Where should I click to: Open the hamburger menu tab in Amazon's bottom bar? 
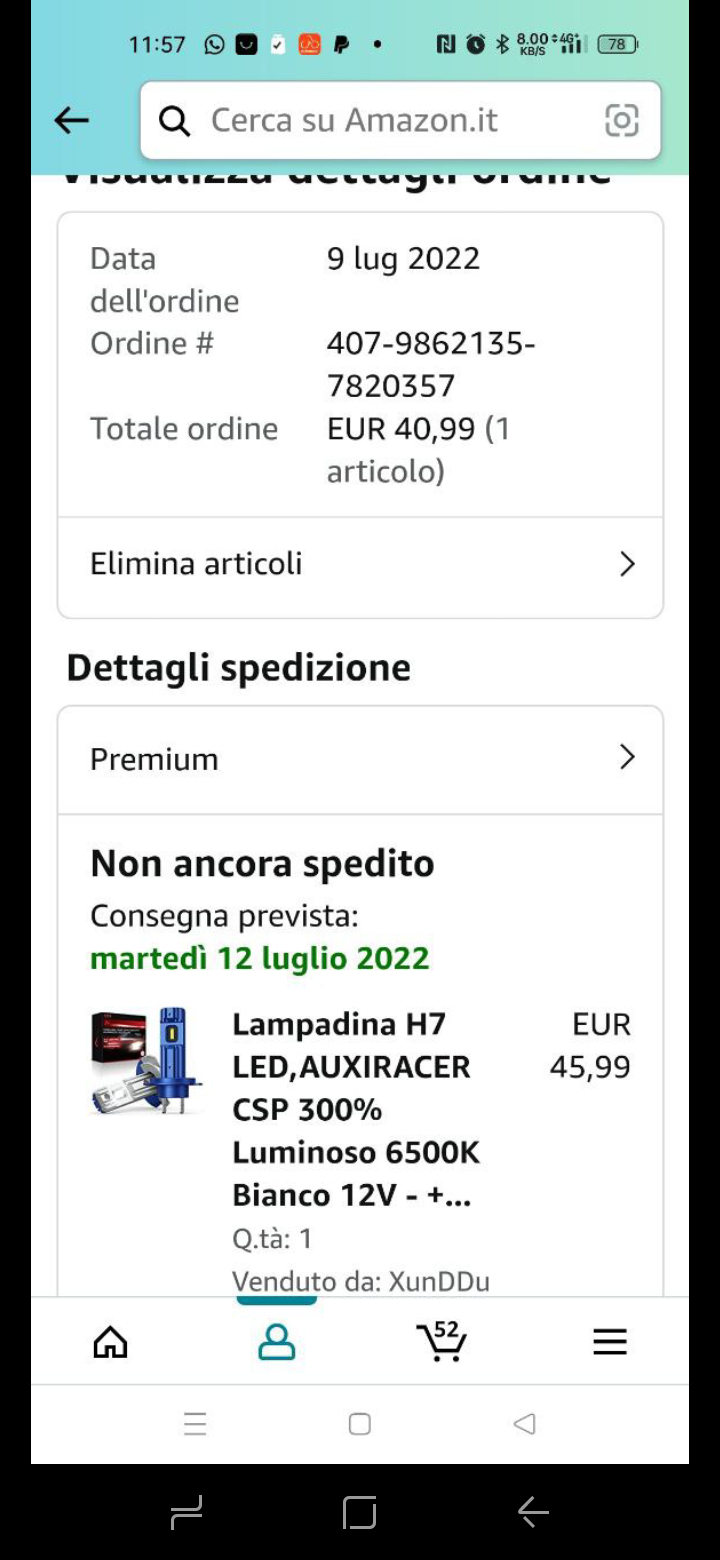tap(609, 1341)
